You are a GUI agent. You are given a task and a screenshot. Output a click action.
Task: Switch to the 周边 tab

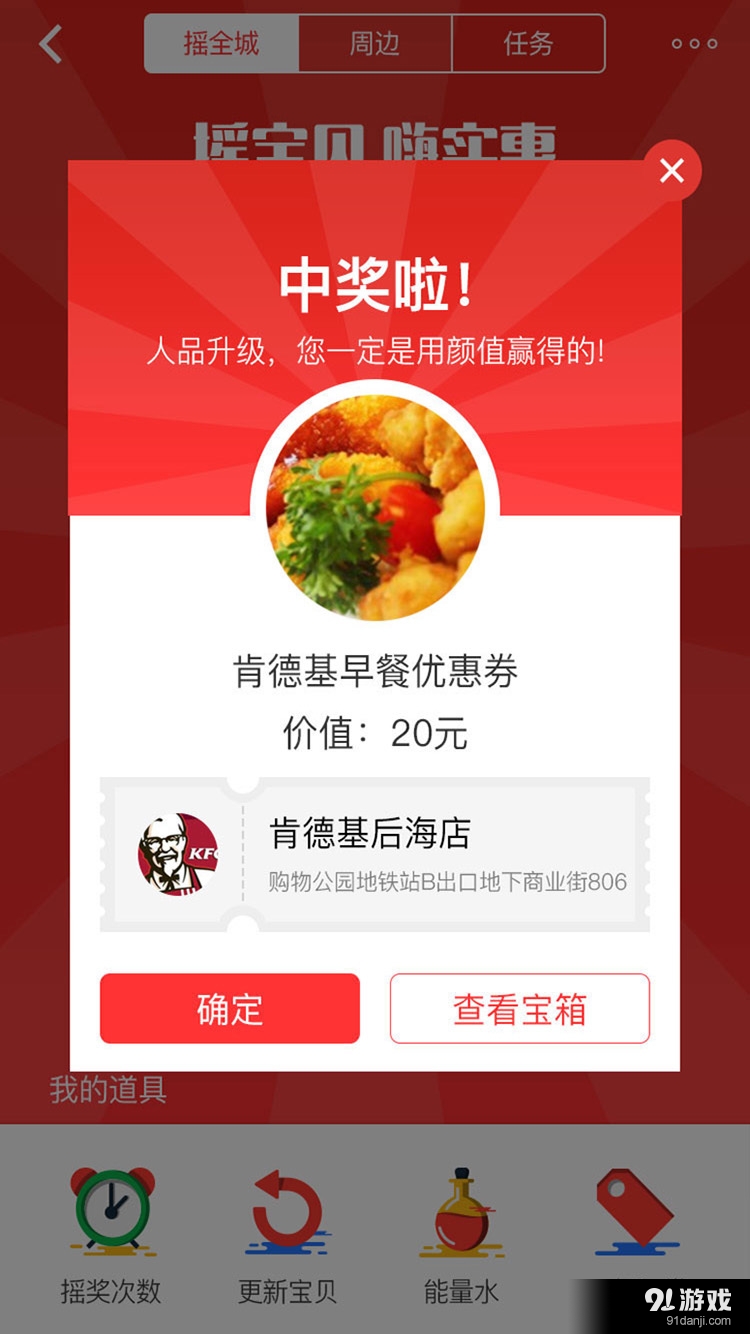[x=375, y=44]
